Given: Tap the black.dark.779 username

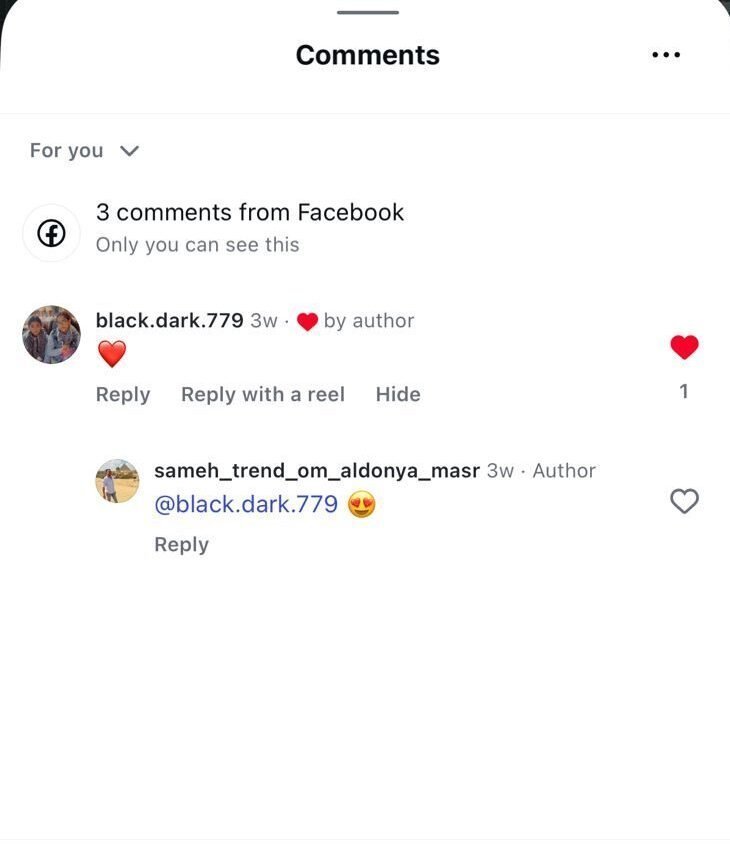Looking at the screenshot, I should click(169, 321).
